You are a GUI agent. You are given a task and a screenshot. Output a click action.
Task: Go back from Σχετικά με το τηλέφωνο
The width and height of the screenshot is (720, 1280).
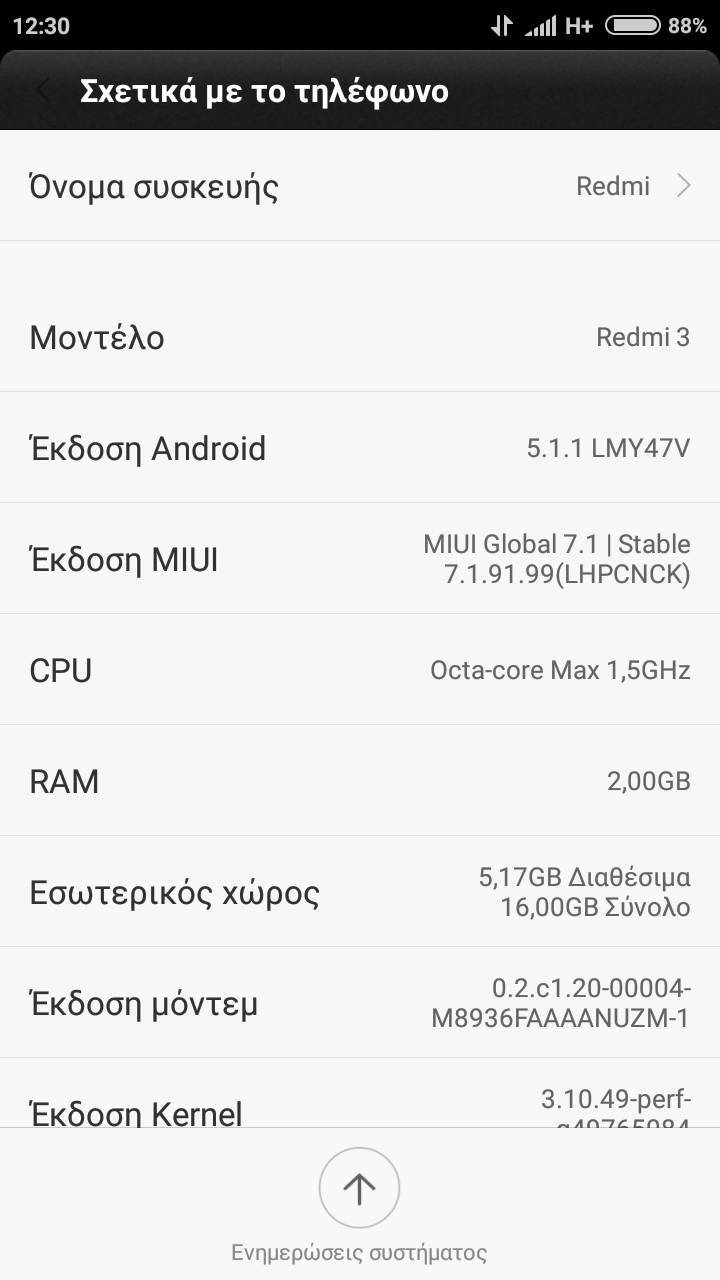pyautogui.click(x=44, y=92)
